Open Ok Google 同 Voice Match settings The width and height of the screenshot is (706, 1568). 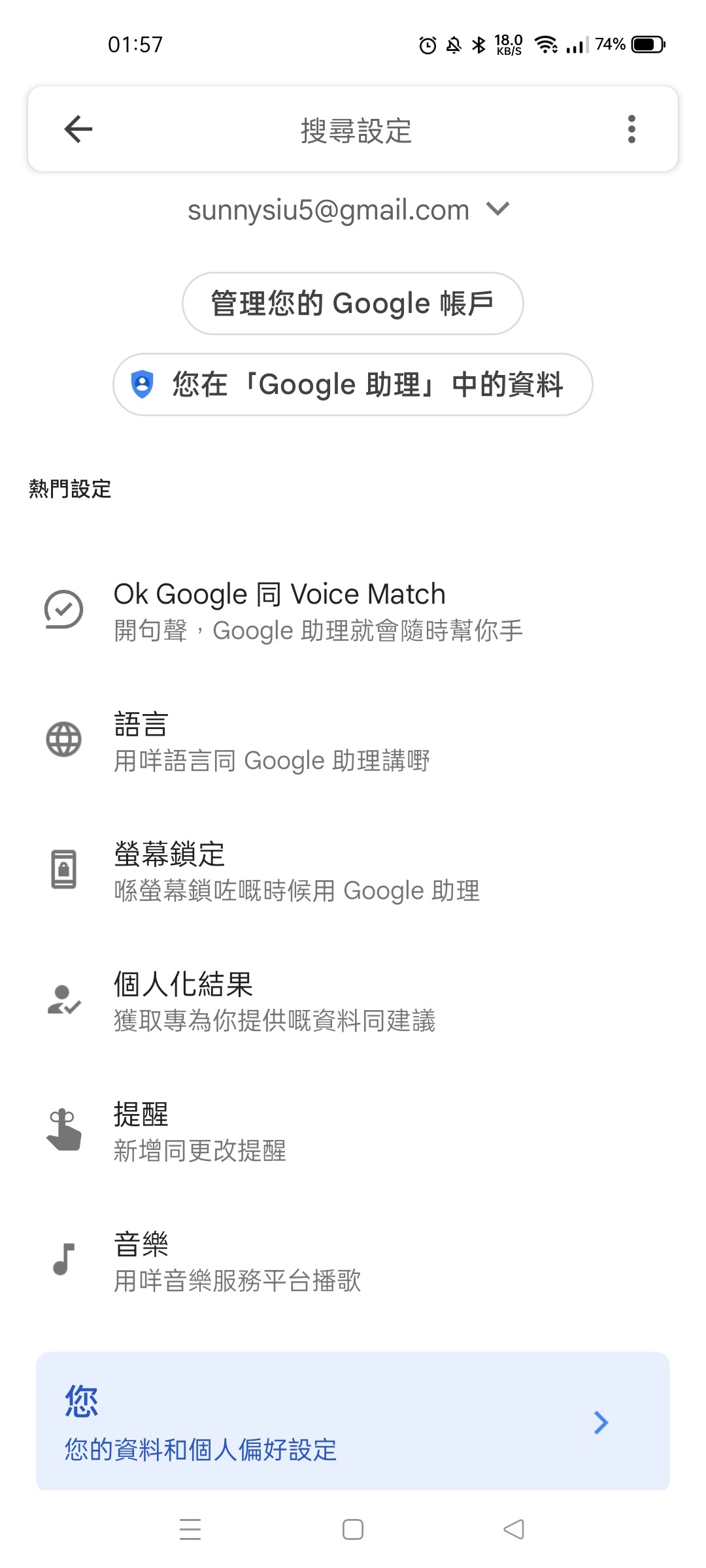(353, 610)
